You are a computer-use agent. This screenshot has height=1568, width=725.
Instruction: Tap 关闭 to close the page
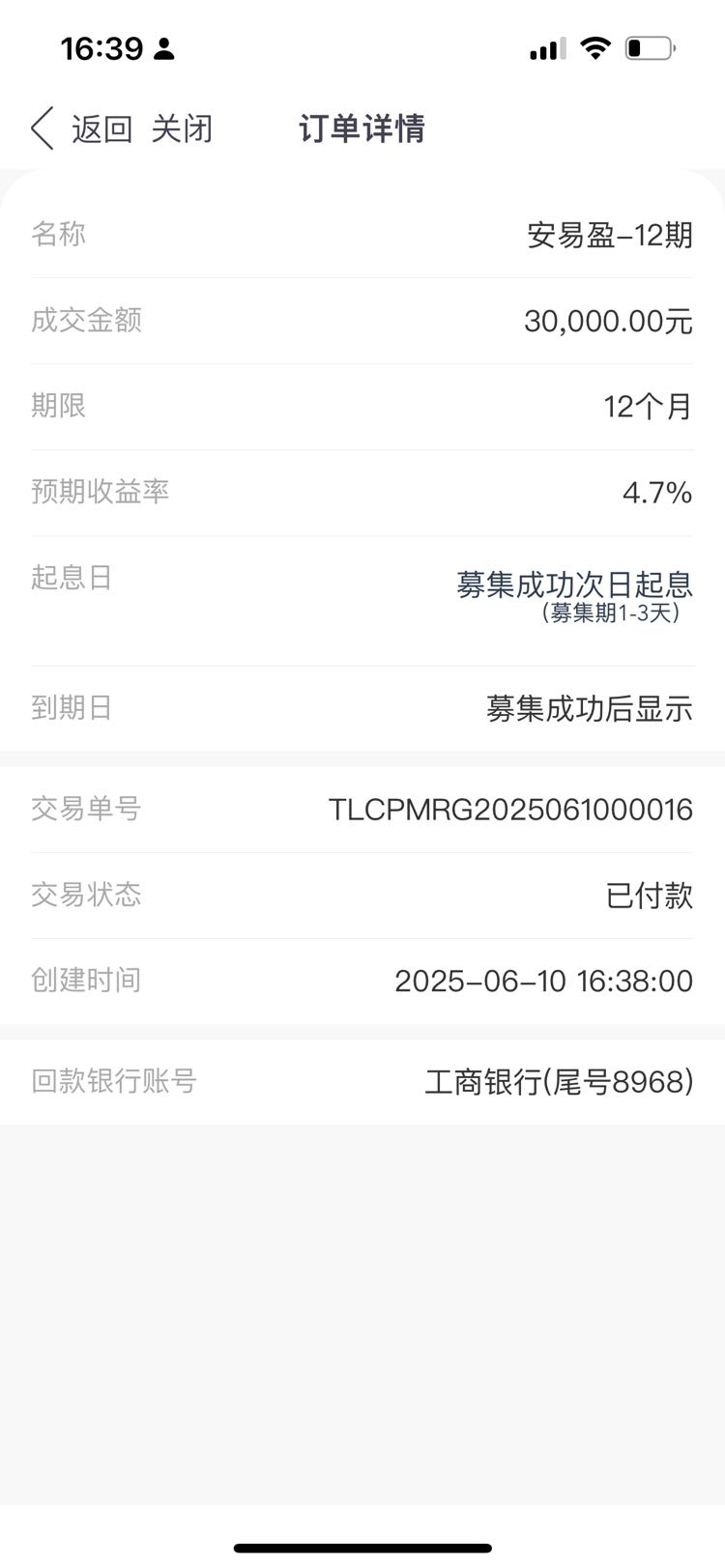(182, 128)
